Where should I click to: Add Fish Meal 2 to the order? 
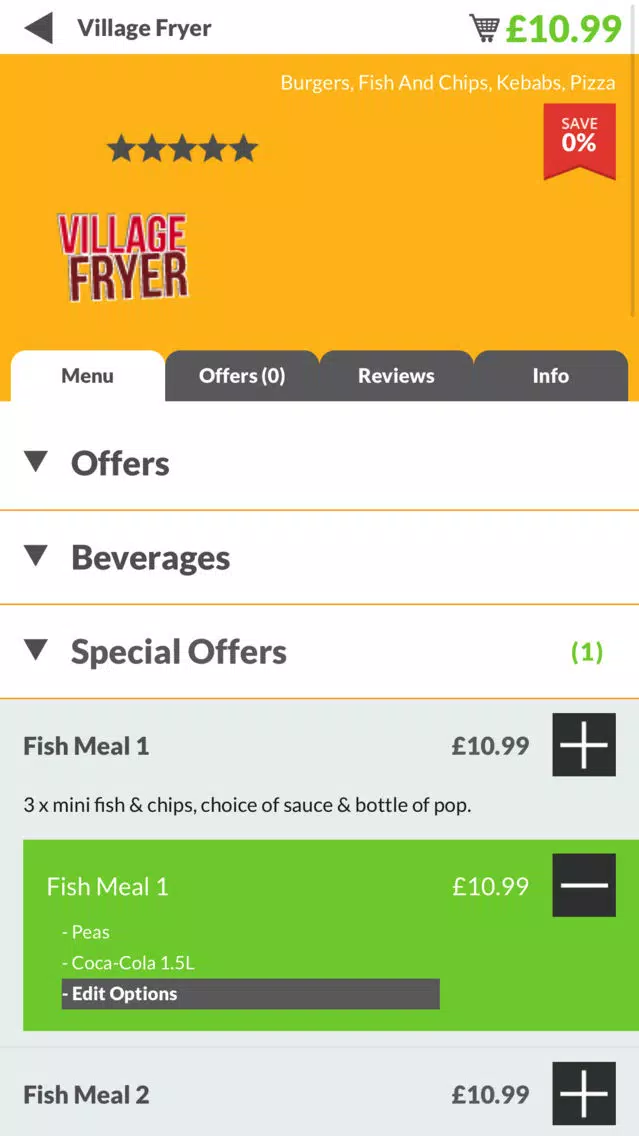(x=584, y=1093)
